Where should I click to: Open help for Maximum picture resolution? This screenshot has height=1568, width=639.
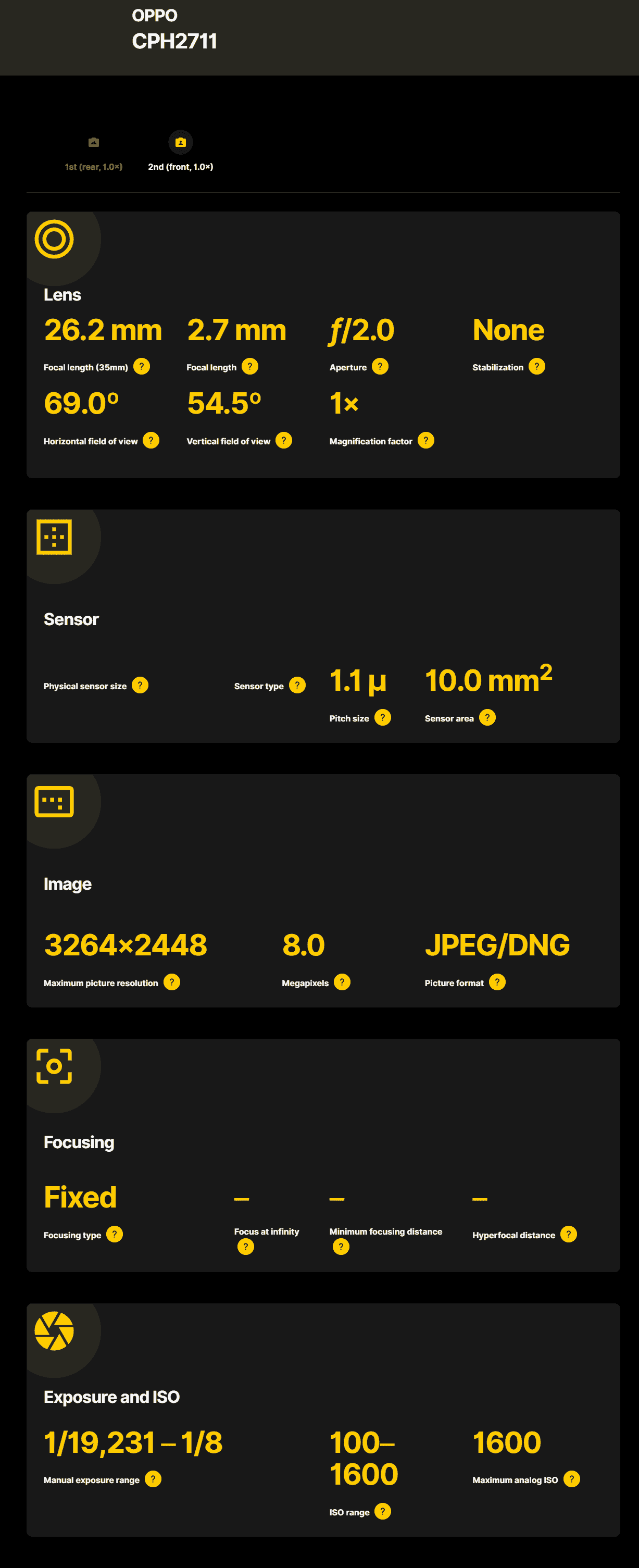(x=172, y=982)
